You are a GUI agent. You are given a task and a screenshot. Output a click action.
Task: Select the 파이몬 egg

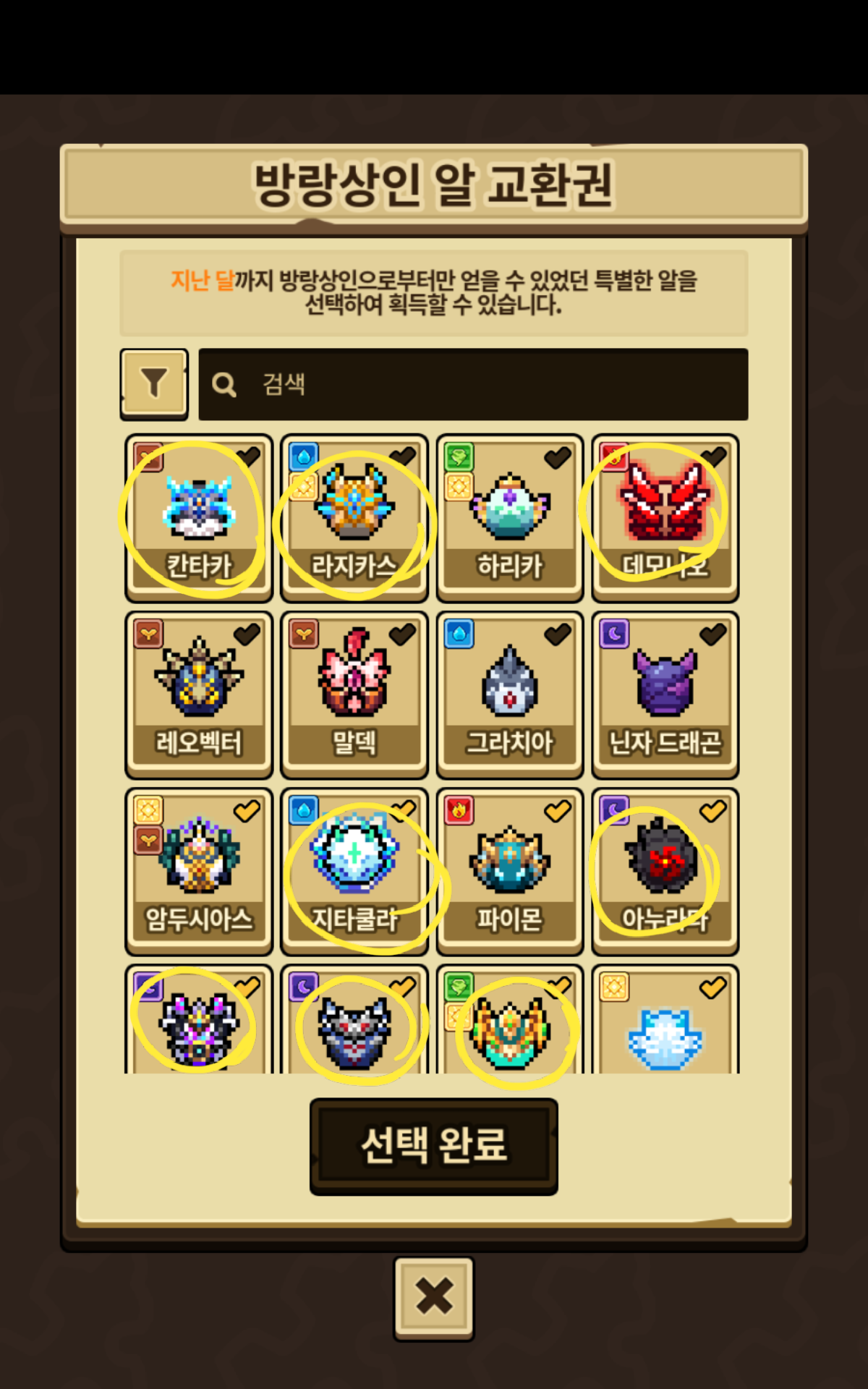510,871
